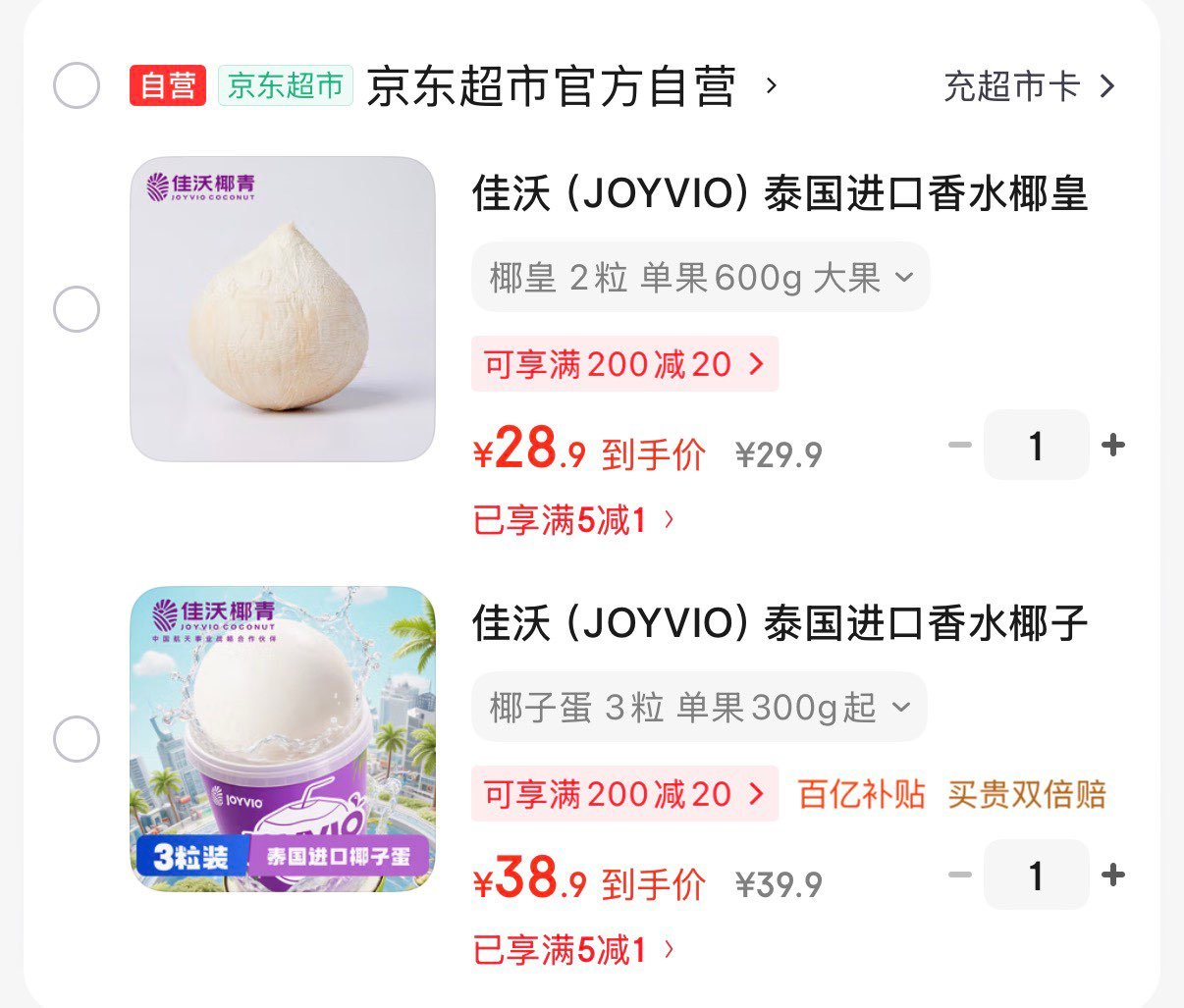View 可享满200减20 promotion for 椰皇
This screenshot has height=1008, width=1184.
(x=624, y=364)
